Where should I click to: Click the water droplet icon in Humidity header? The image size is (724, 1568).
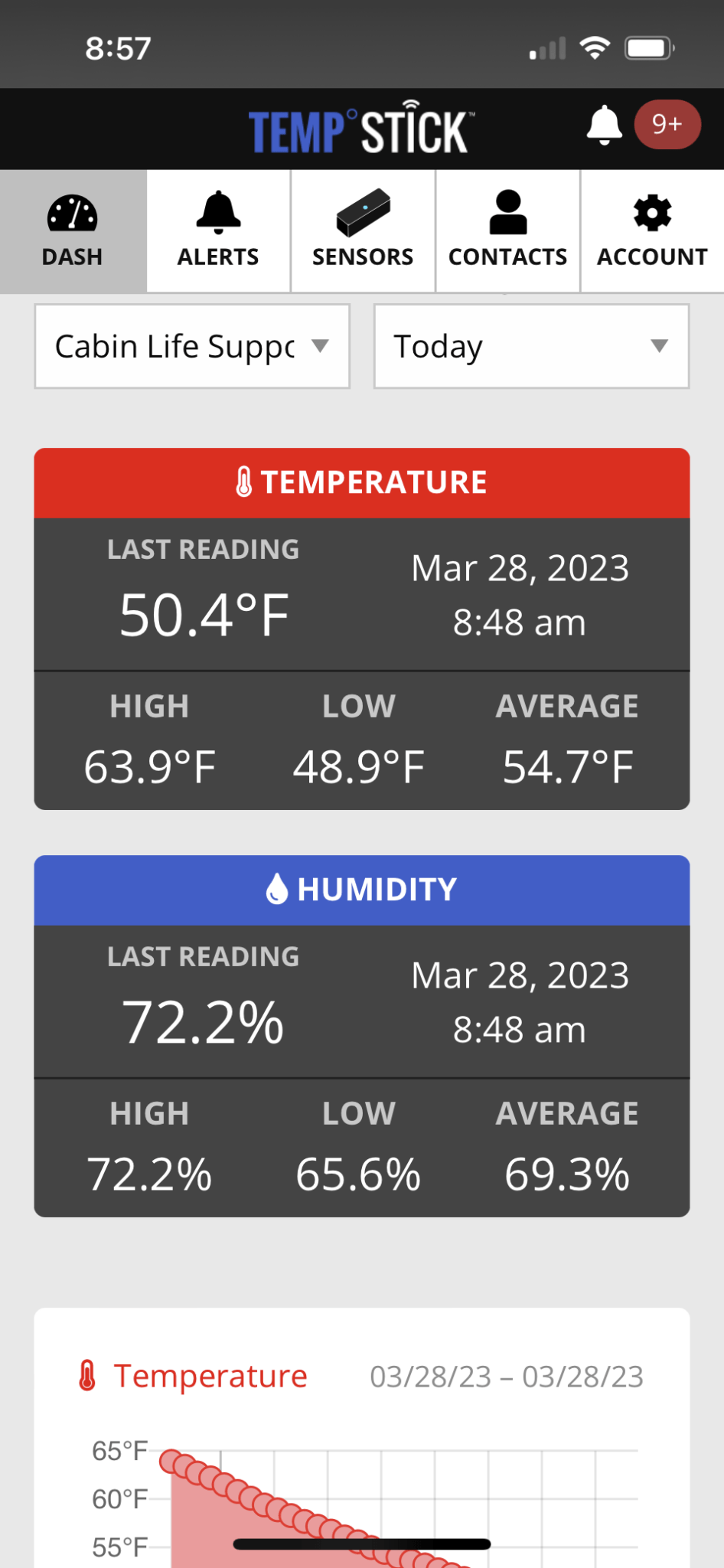click(277, 889)
